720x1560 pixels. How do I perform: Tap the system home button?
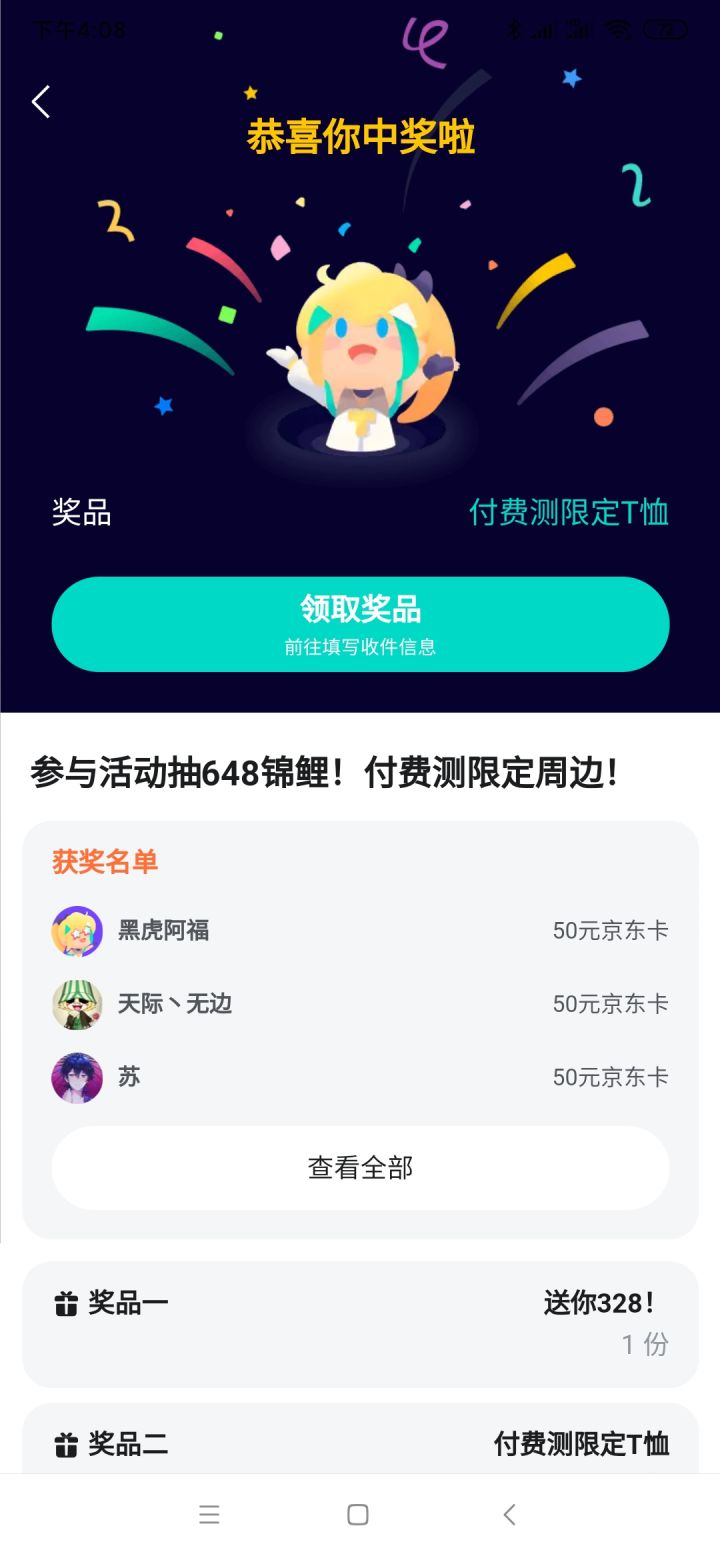pyautogui.click(x=358, y=1514)
